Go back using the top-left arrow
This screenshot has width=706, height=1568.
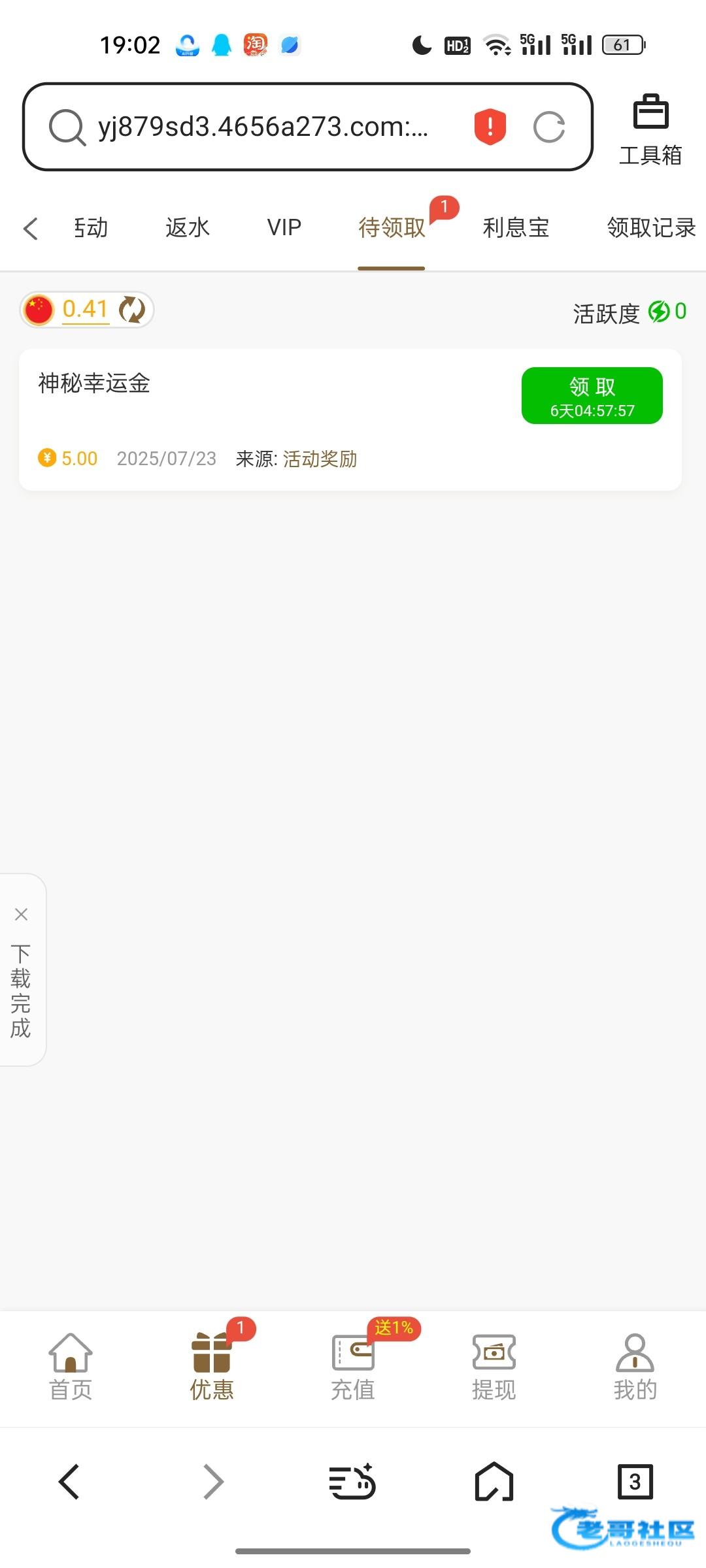pyautogui.click(x=31, y=229)
